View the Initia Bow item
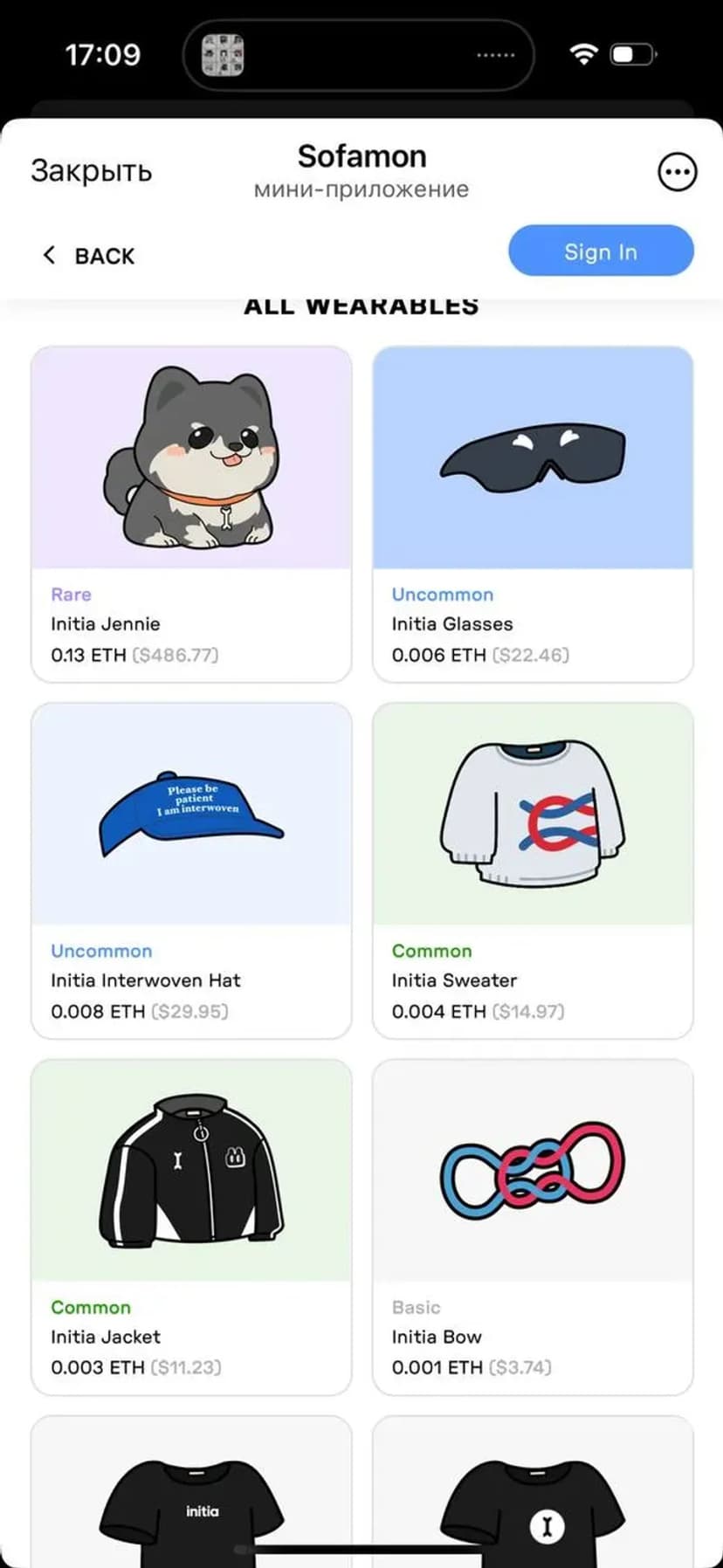723x1568 pixels. point(533,1226)
